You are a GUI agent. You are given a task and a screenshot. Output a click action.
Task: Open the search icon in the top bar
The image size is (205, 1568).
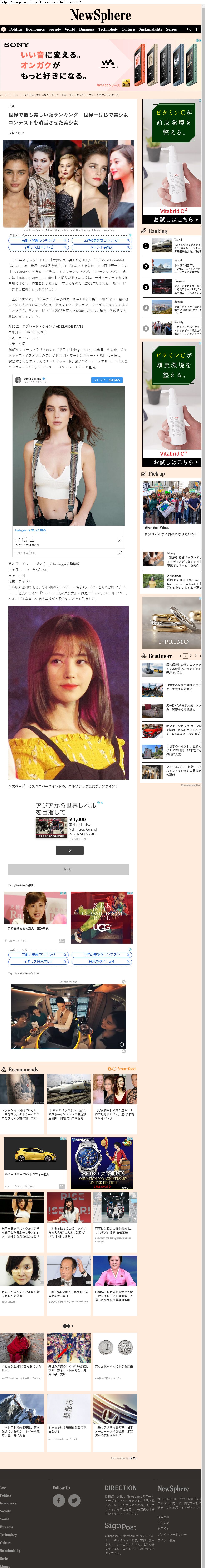click(x=189, y=29)
